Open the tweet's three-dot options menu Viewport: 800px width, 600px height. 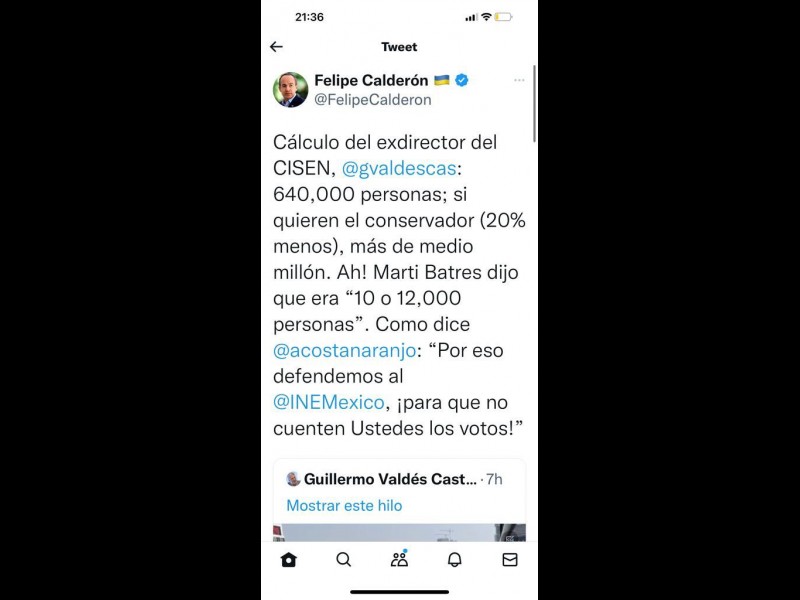(x=519, y=80)
